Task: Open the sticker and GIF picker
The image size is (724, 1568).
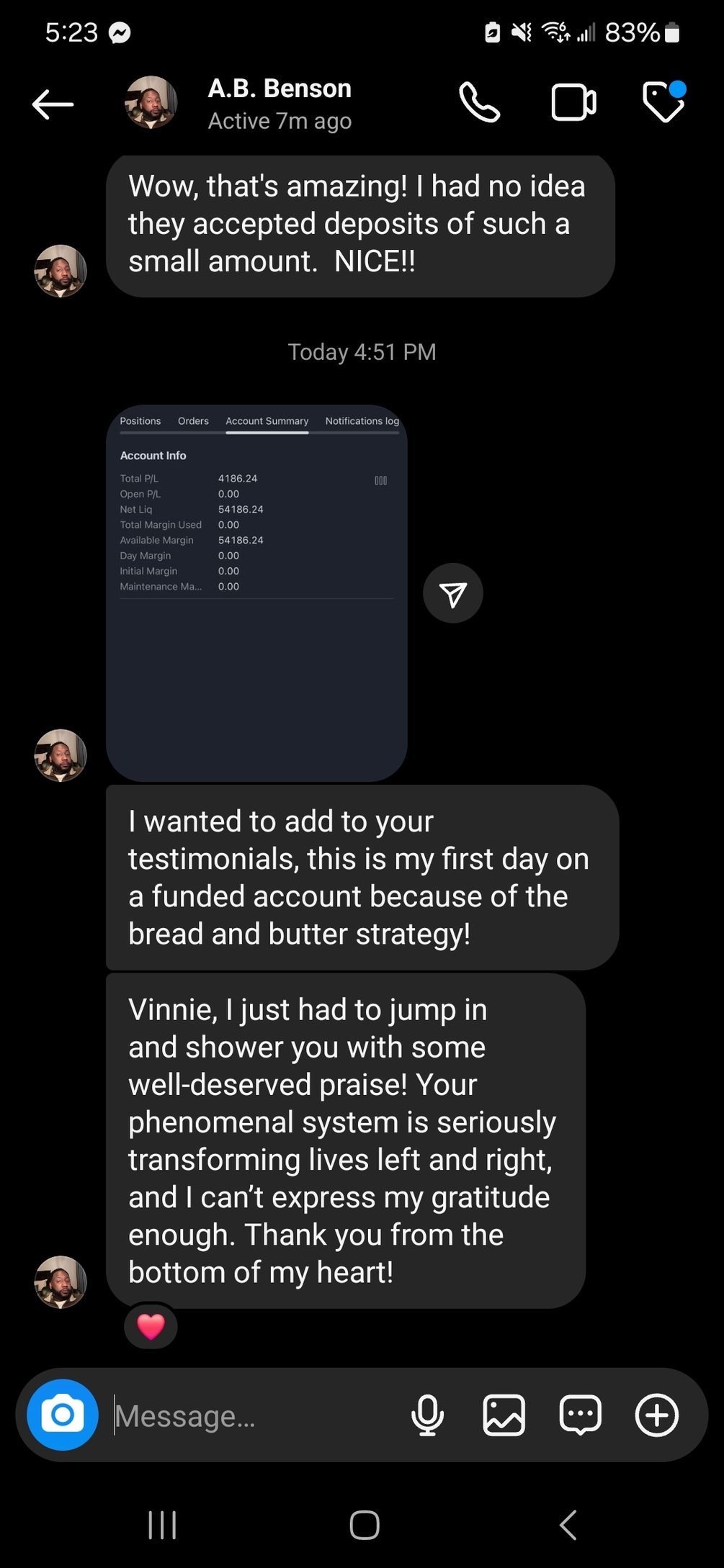Action: (x=580, y=1415)
